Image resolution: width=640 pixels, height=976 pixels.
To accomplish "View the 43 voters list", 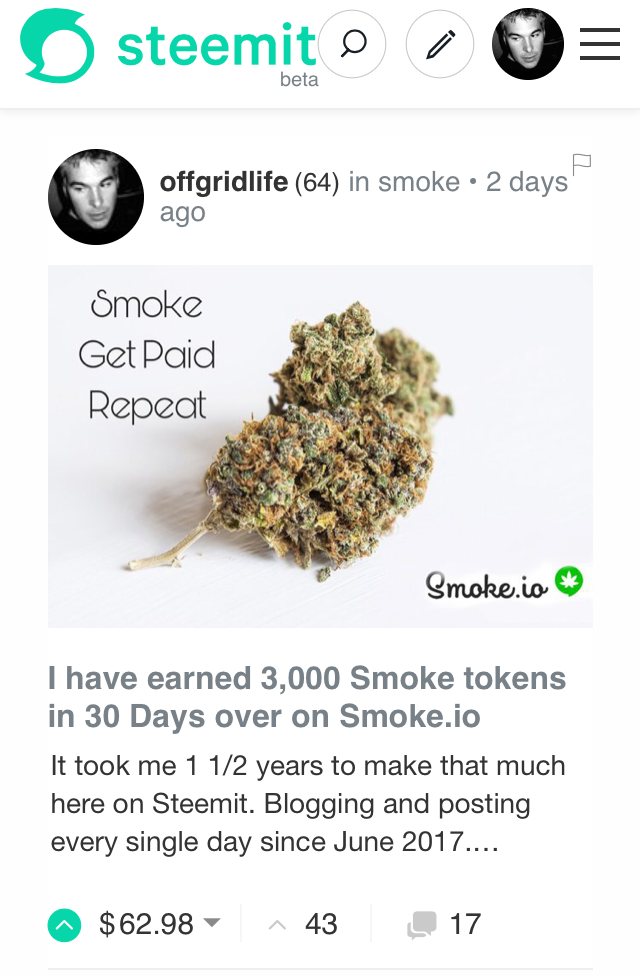I will pyautogui.click(x=321, y=924).
